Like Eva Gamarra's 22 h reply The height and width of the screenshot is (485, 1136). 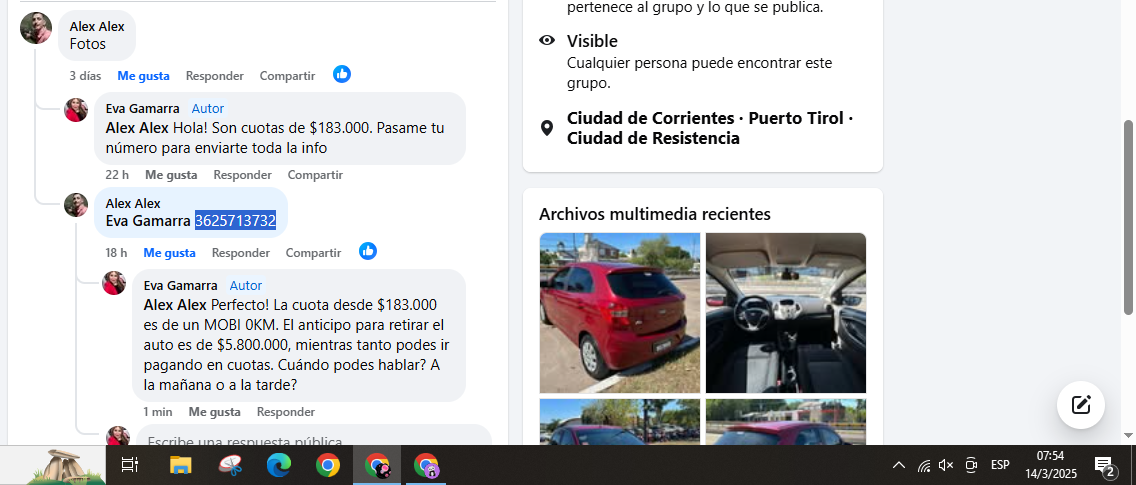point(171,175)
